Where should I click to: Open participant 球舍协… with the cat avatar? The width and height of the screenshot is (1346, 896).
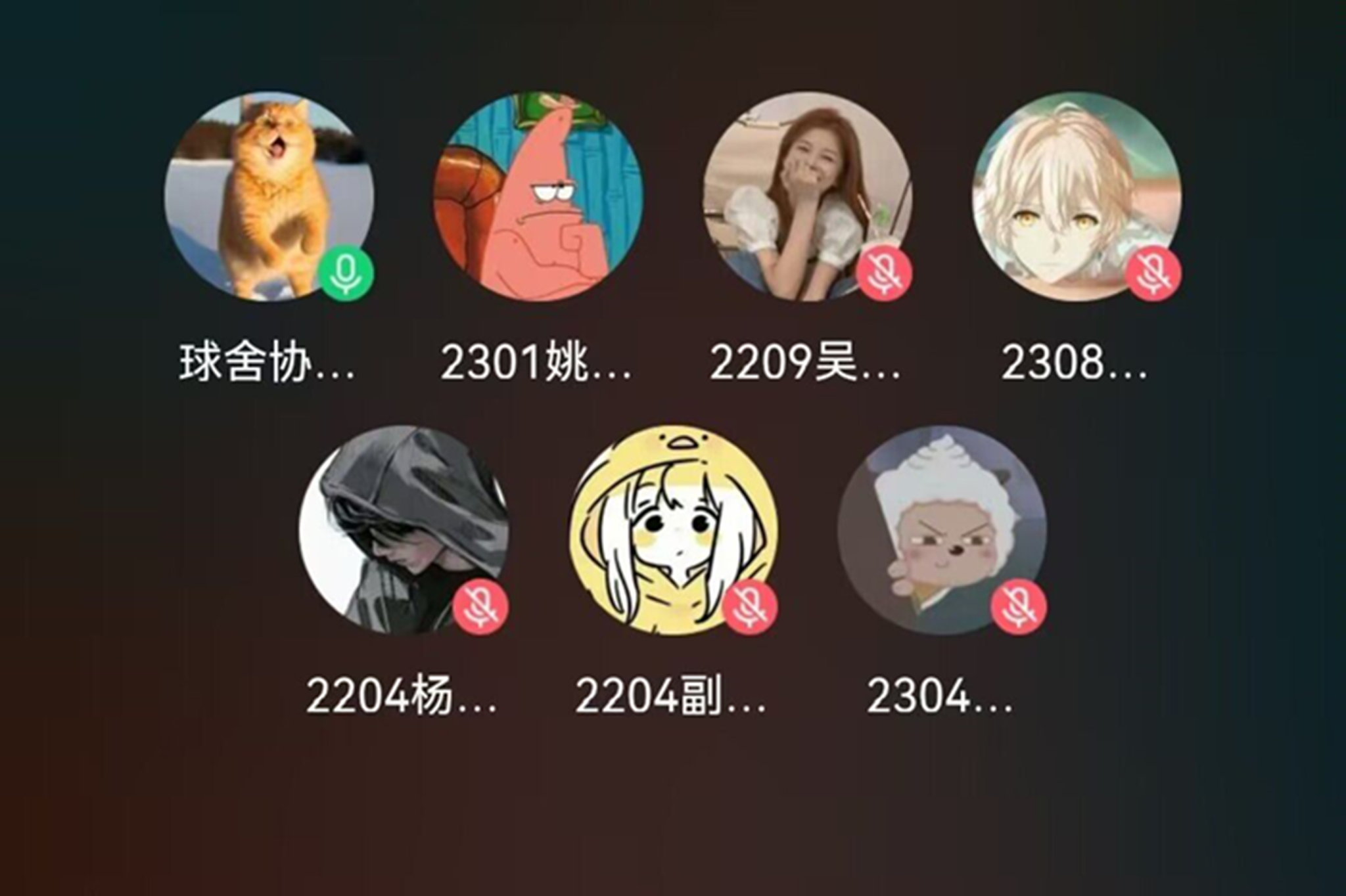pyautogui.click(x=269, y=197)
